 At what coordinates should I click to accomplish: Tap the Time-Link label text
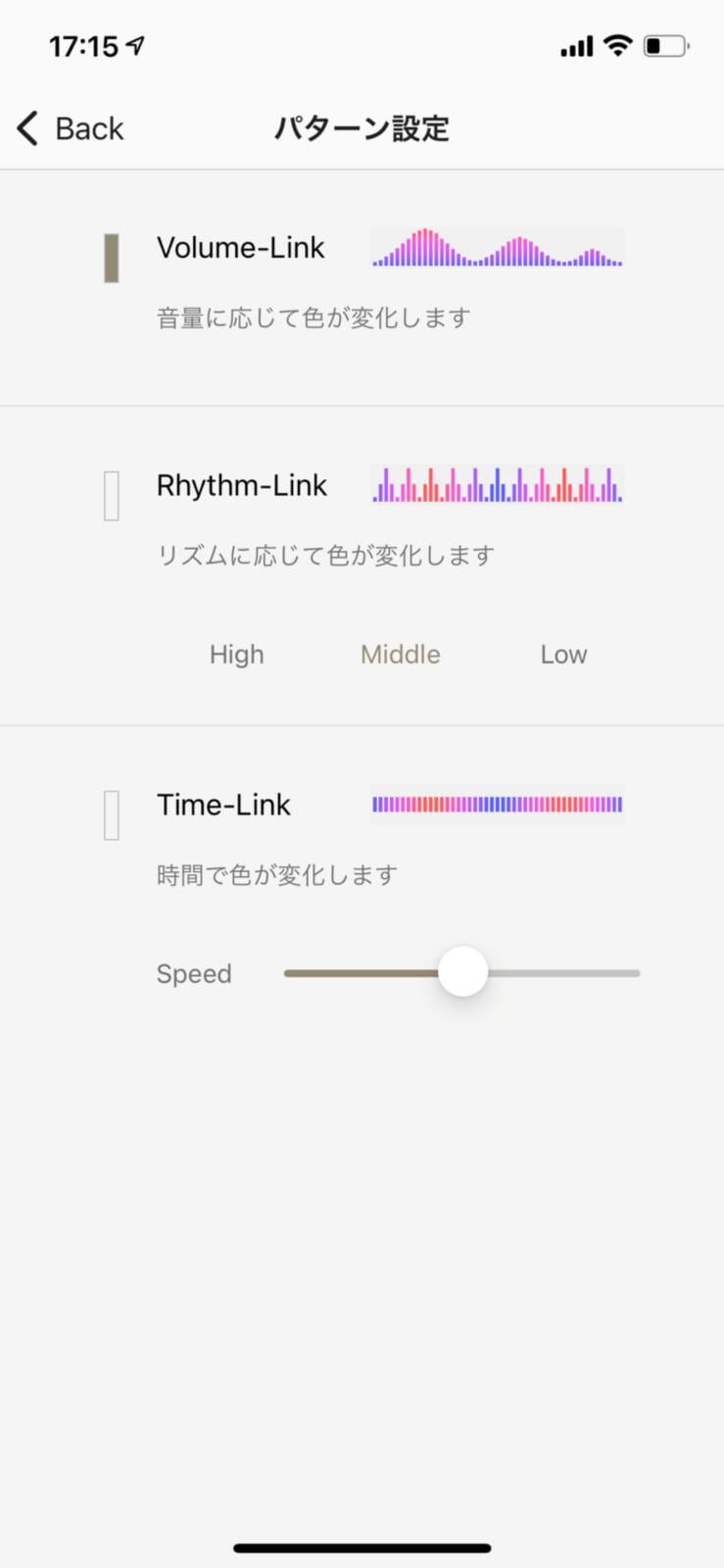[223, 804]
